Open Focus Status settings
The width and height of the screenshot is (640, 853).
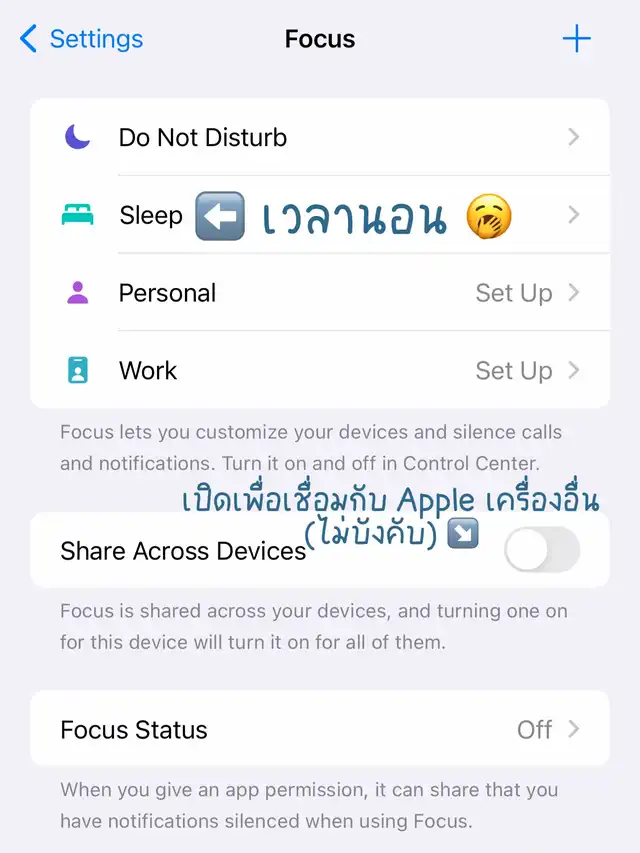coord(320,729)
